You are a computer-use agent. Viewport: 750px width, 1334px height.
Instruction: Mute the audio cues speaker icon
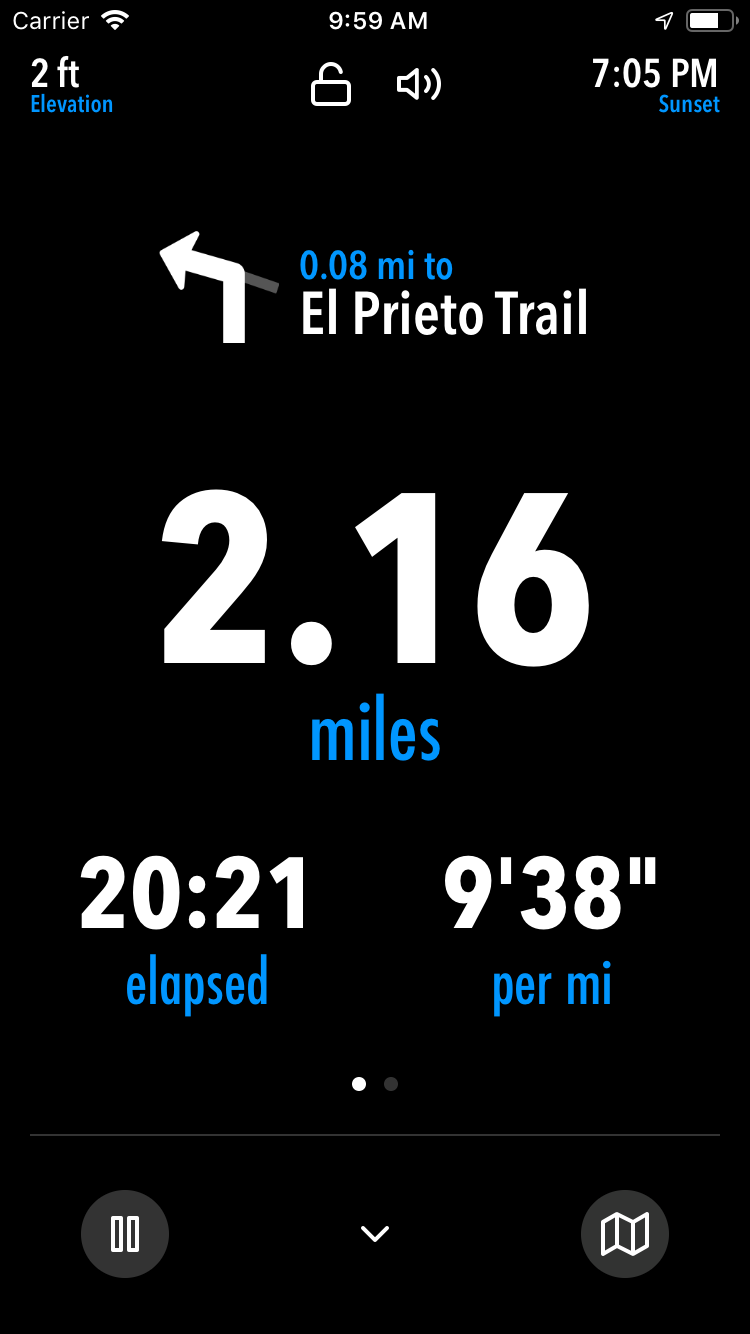(419, 85)
